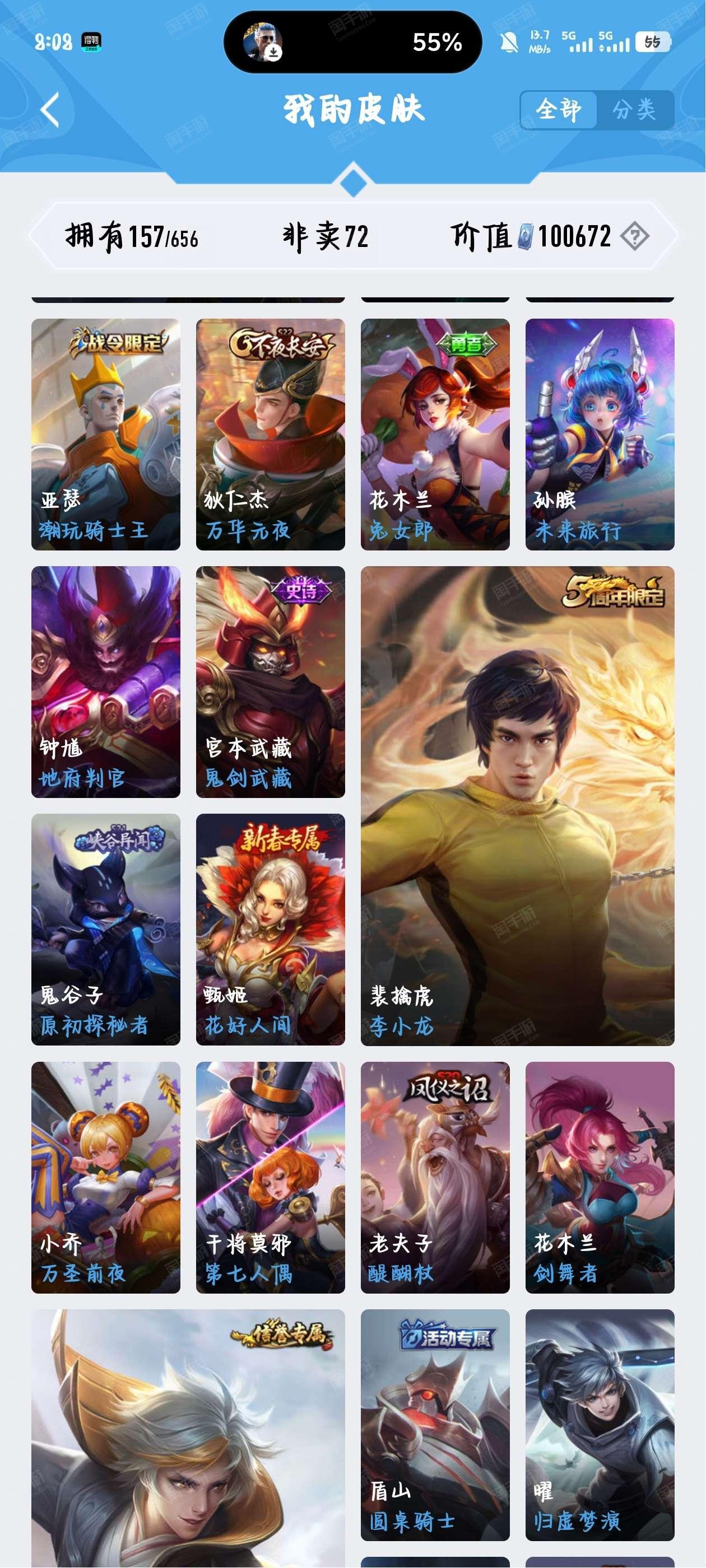The width and height of the screenshot is (706, 1568).
Task: Open the 宫本武藏 鬼剑武藏 skin
Action: [271, 682]
